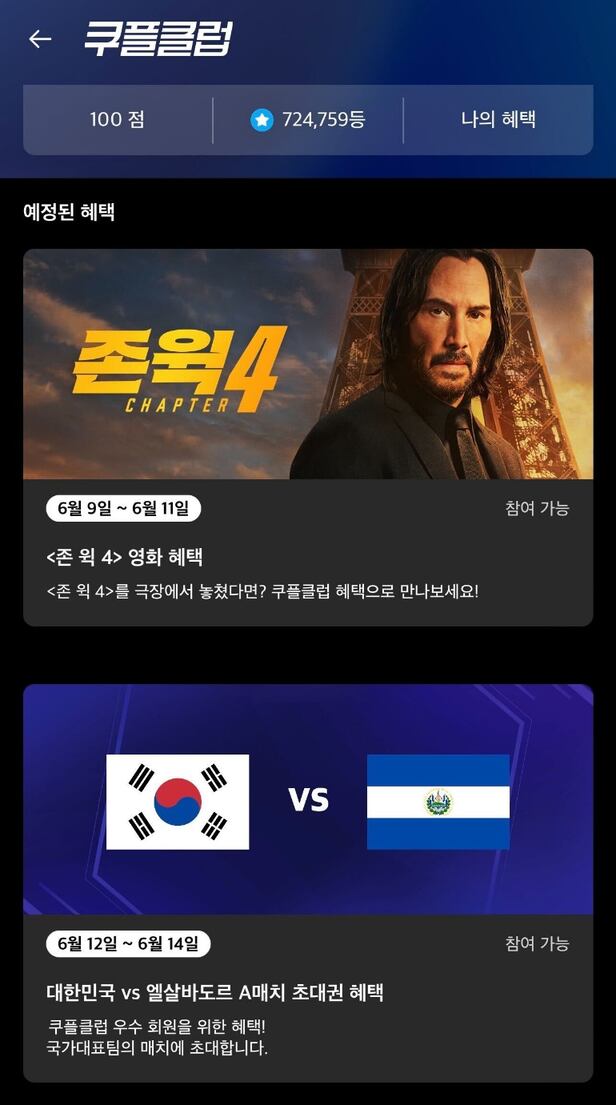Open the 존 윅 4 영화 혜택 card
Screen dimensions: 616x1105
pyautogui.click(x=308, y=437)
